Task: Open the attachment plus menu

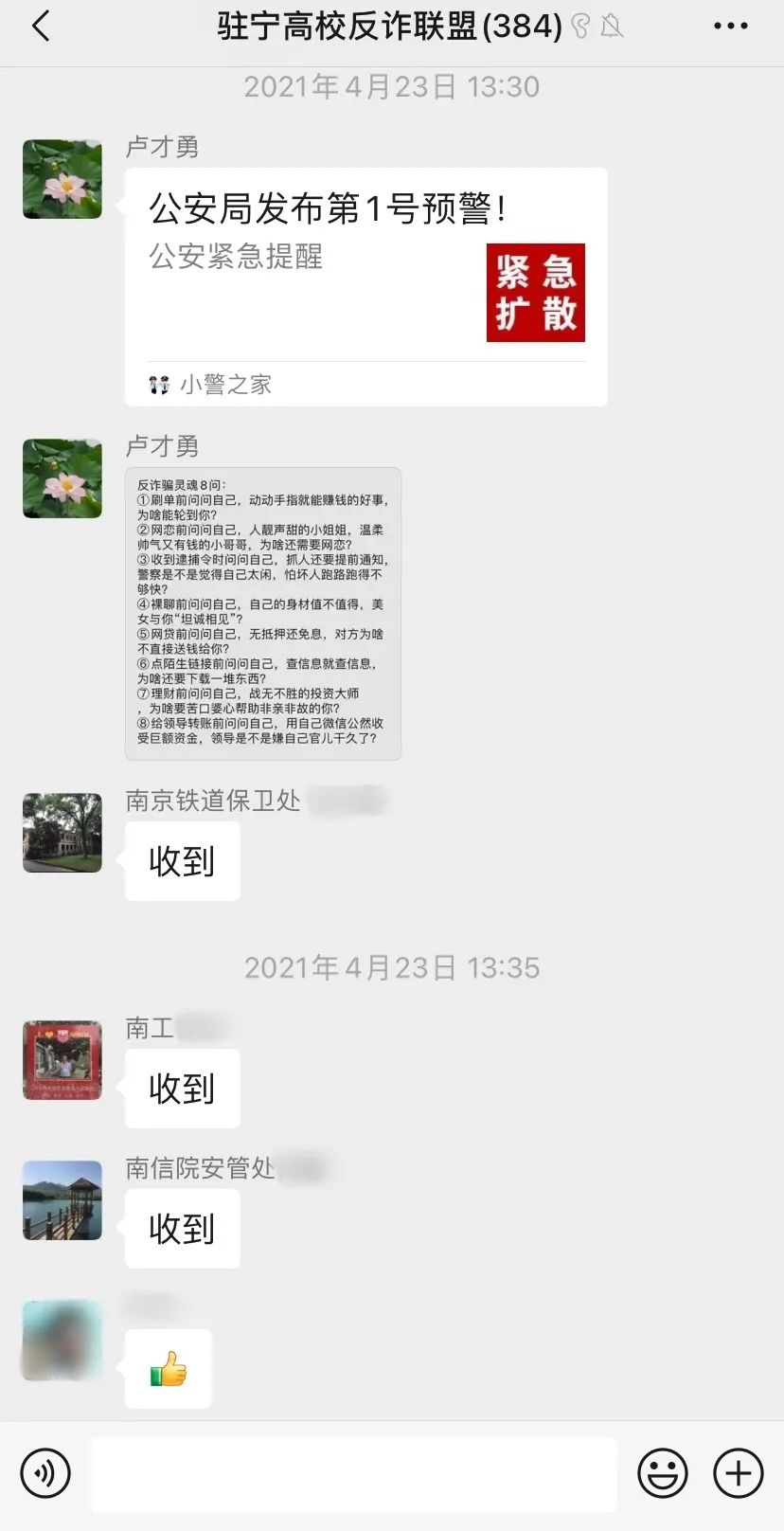Action: point(737,1474)
